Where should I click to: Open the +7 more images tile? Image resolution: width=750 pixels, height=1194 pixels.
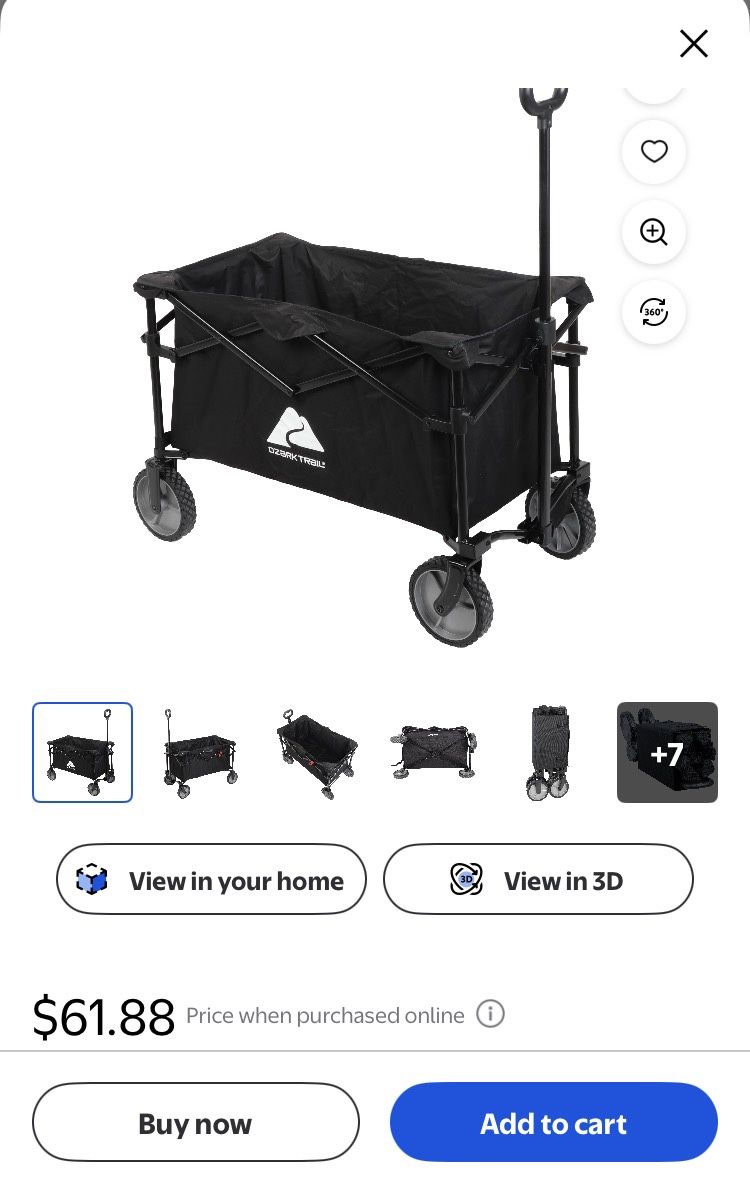tap(667, 752)
